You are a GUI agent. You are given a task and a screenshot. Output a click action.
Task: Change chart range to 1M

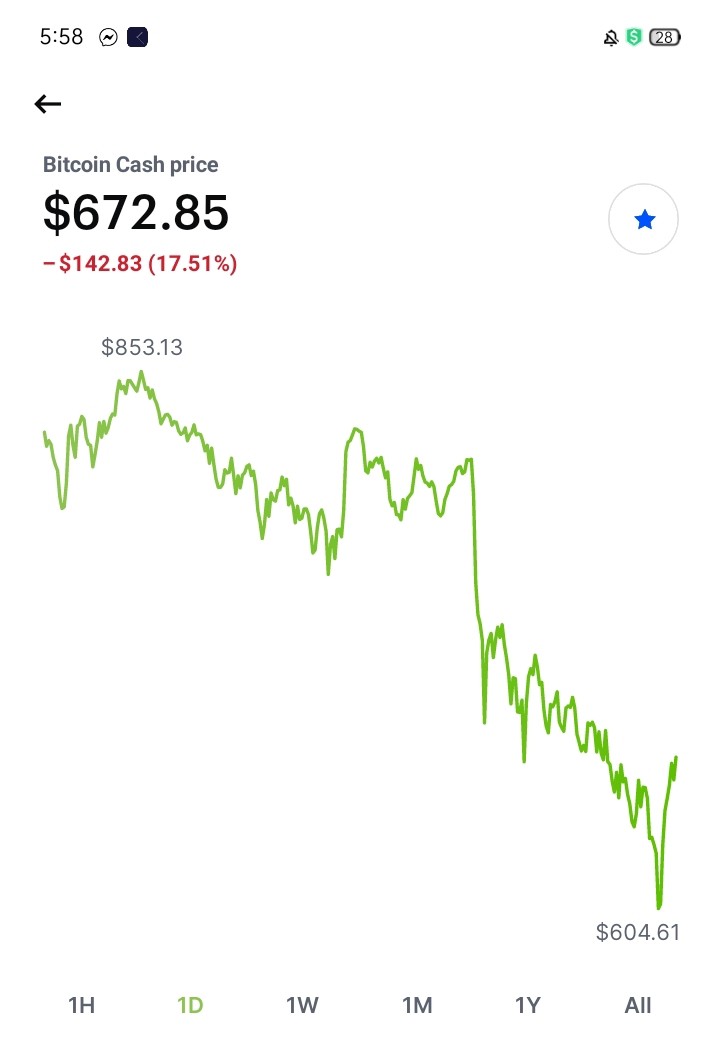click(x=417, y=1005)
